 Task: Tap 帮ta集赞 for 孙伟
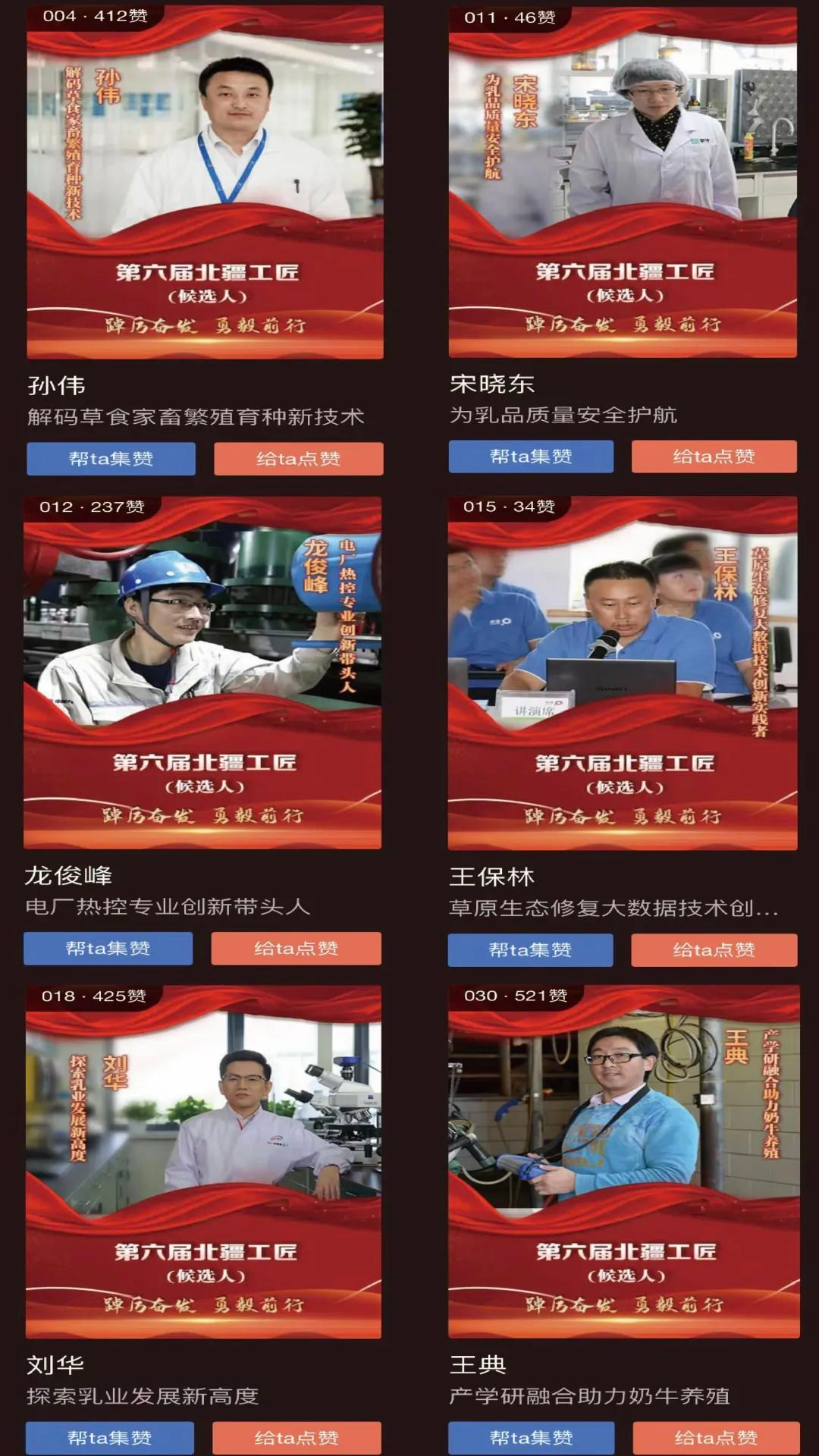(x=111, y=459)
